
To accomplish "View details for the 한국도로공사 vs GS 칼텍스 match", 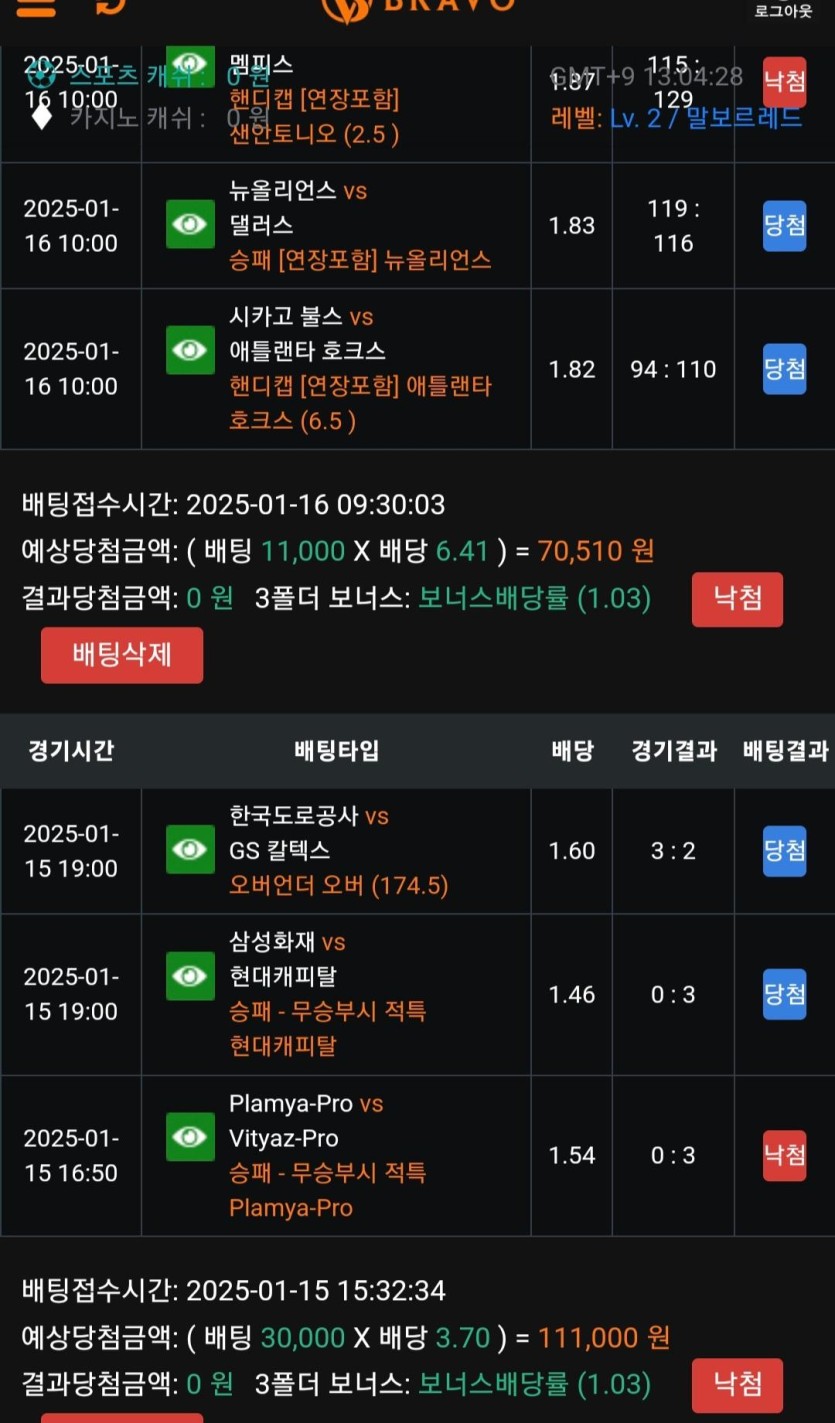I will (190, 850).
